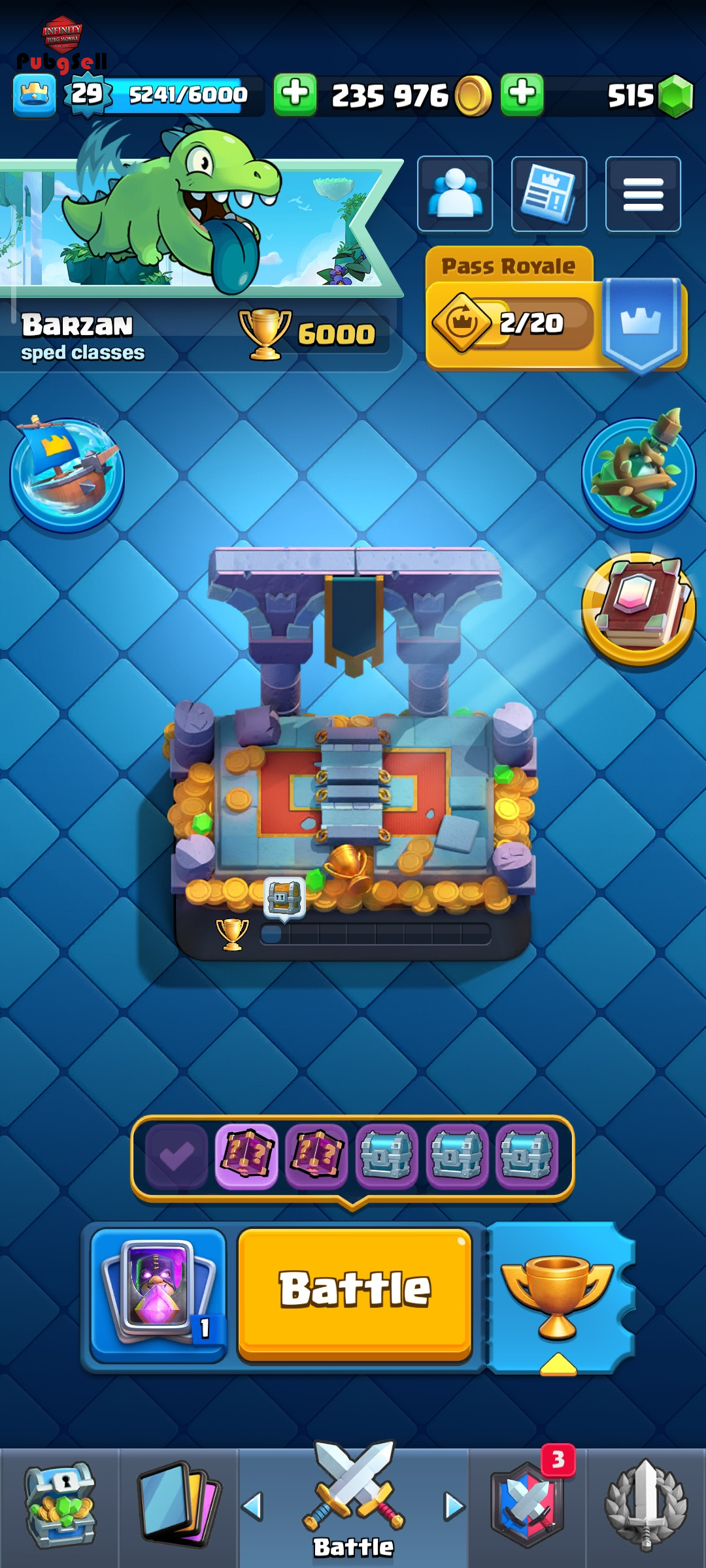The height and width of the screenshot is (1568, 706).
Task: Open the clan boat event icon
Action: coord(67,474)
